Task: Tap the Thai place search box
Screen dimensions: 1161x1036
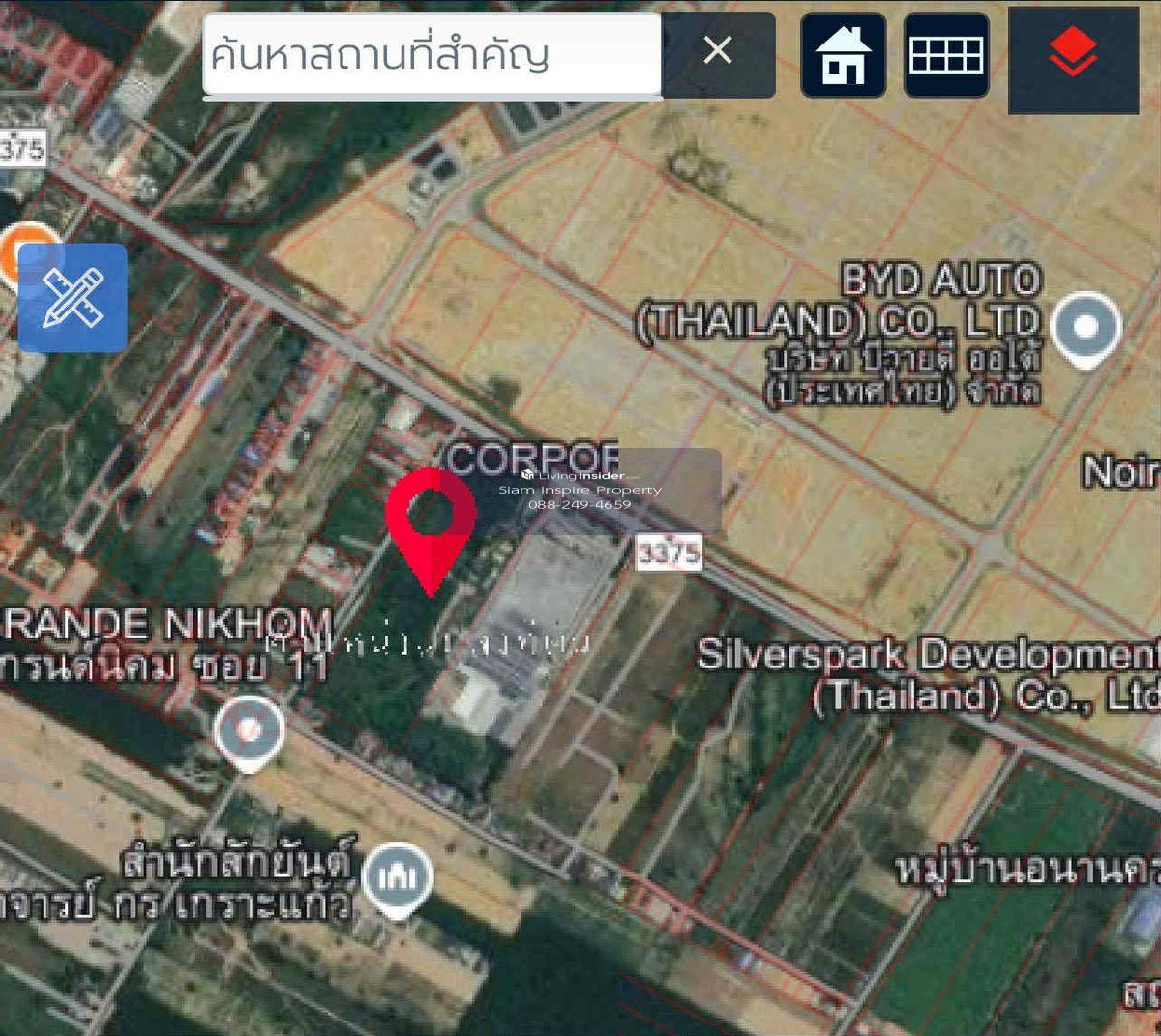Action: (x=432, y=54)
